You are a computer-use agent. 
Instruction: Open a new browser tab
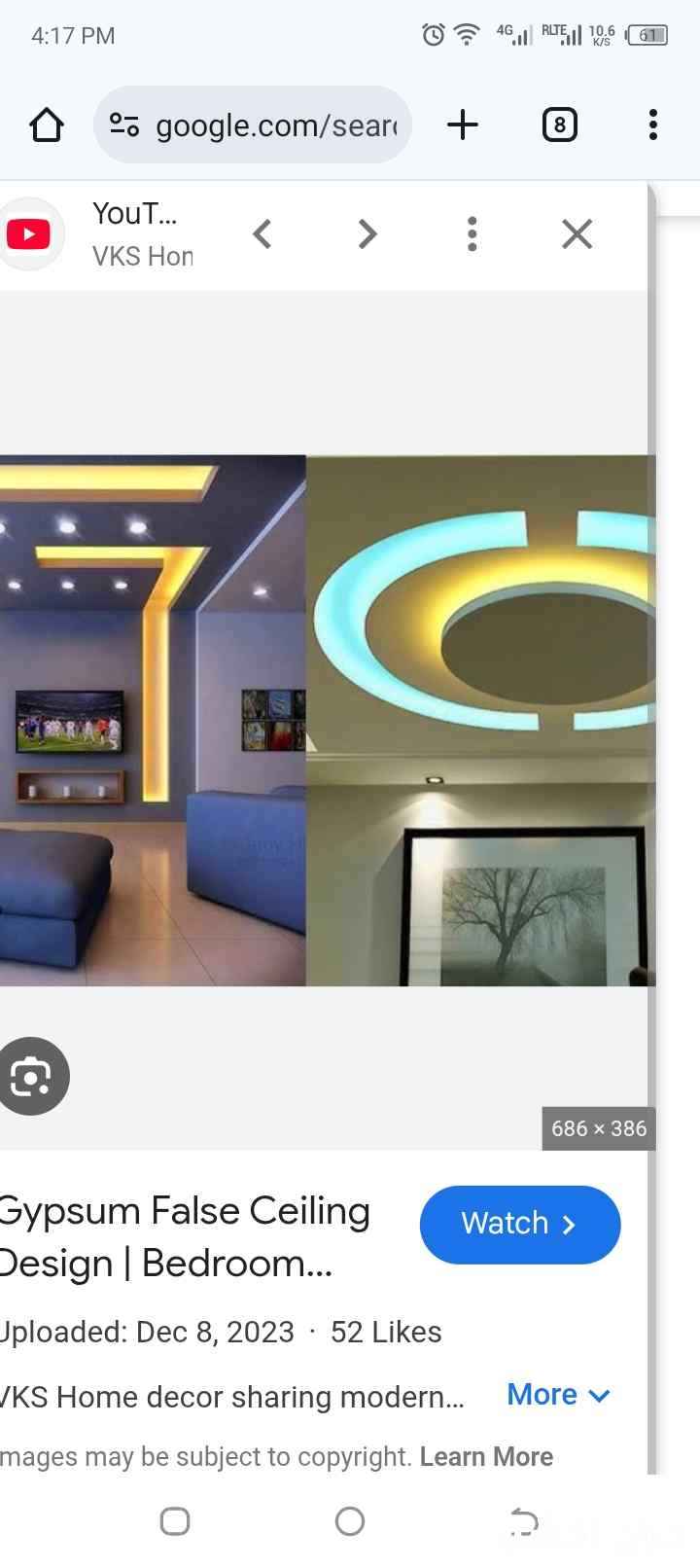[463, 125]
